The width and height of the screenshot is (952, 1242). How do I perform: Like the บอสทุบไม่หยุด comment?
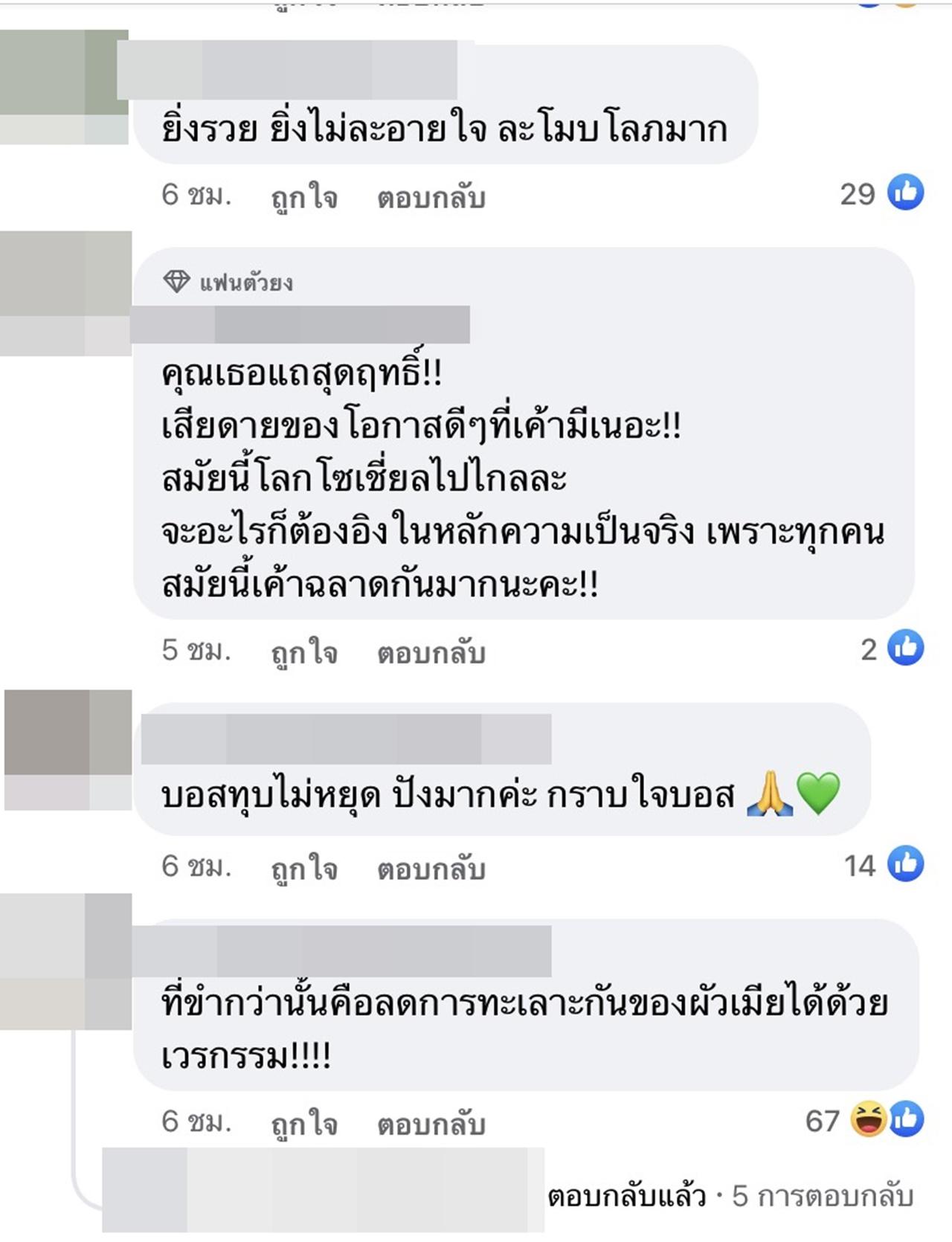pyautogui.click(x=303, y=869)
